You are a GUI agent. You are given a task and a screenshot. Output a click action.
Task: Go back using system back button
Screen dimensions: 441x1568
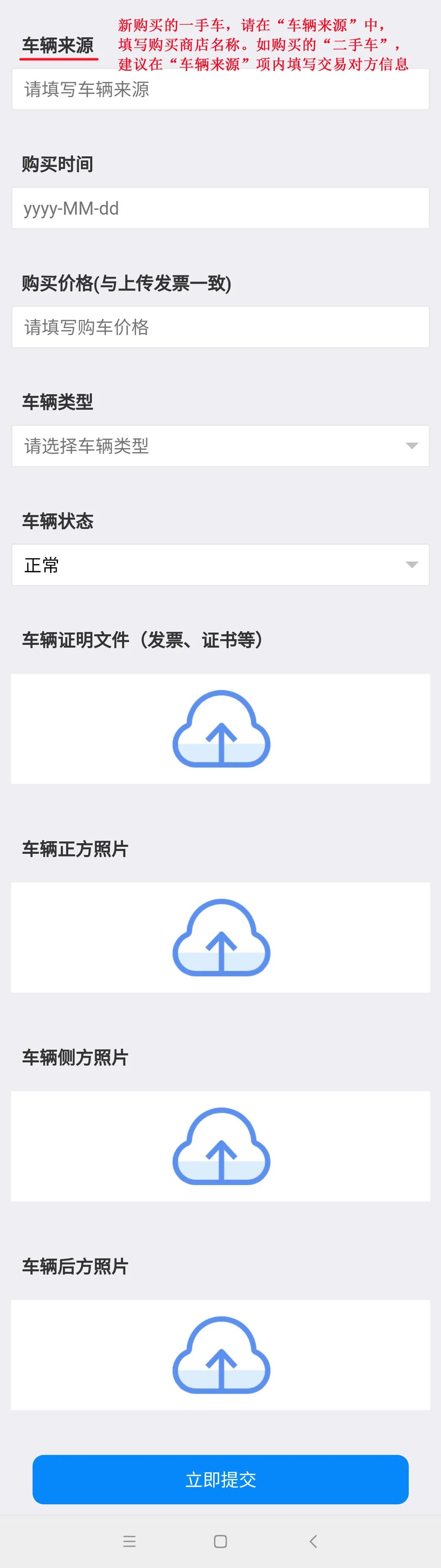[313, 1541]
